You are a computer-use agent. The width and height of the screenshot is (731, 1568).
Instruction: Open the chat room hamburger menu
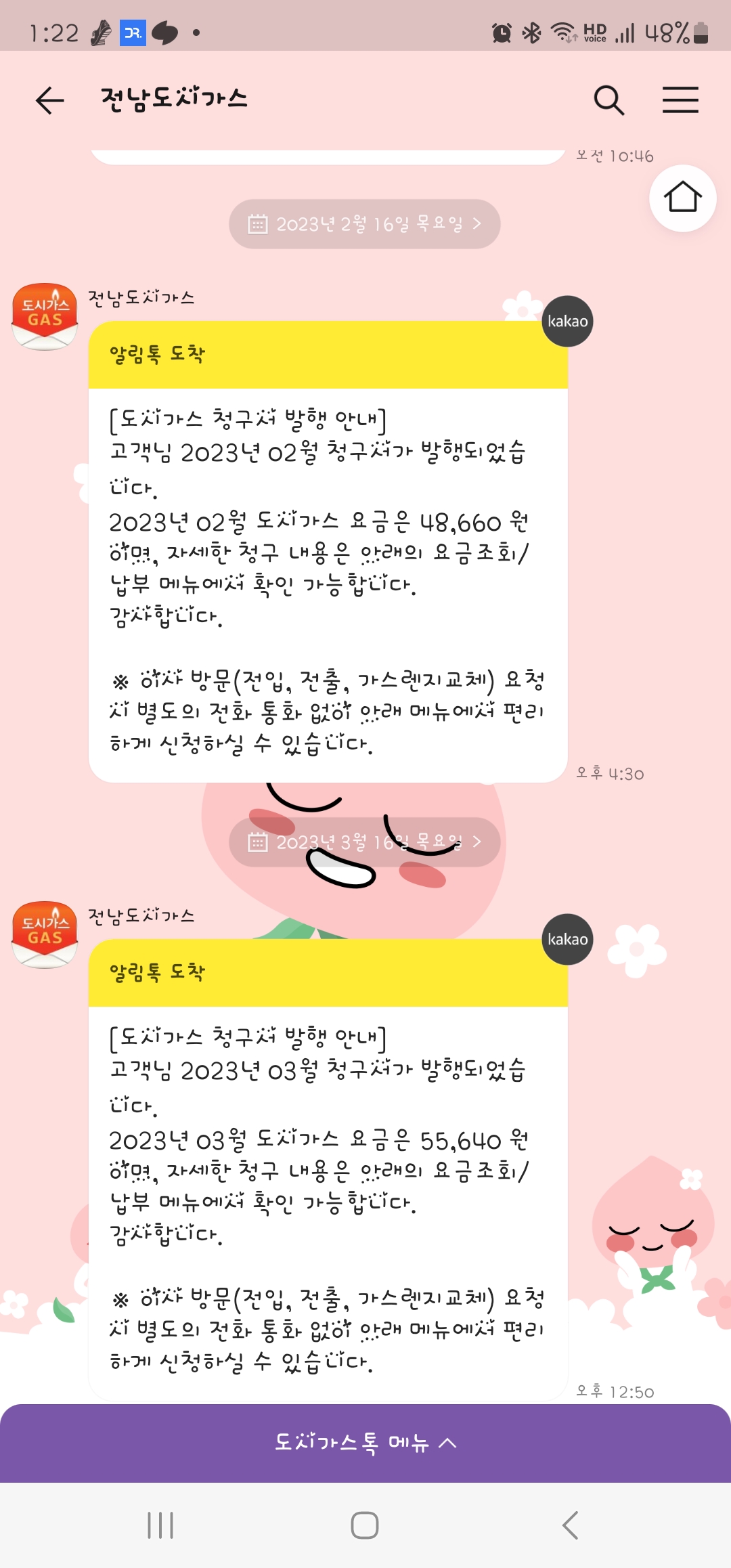(680, 100)
